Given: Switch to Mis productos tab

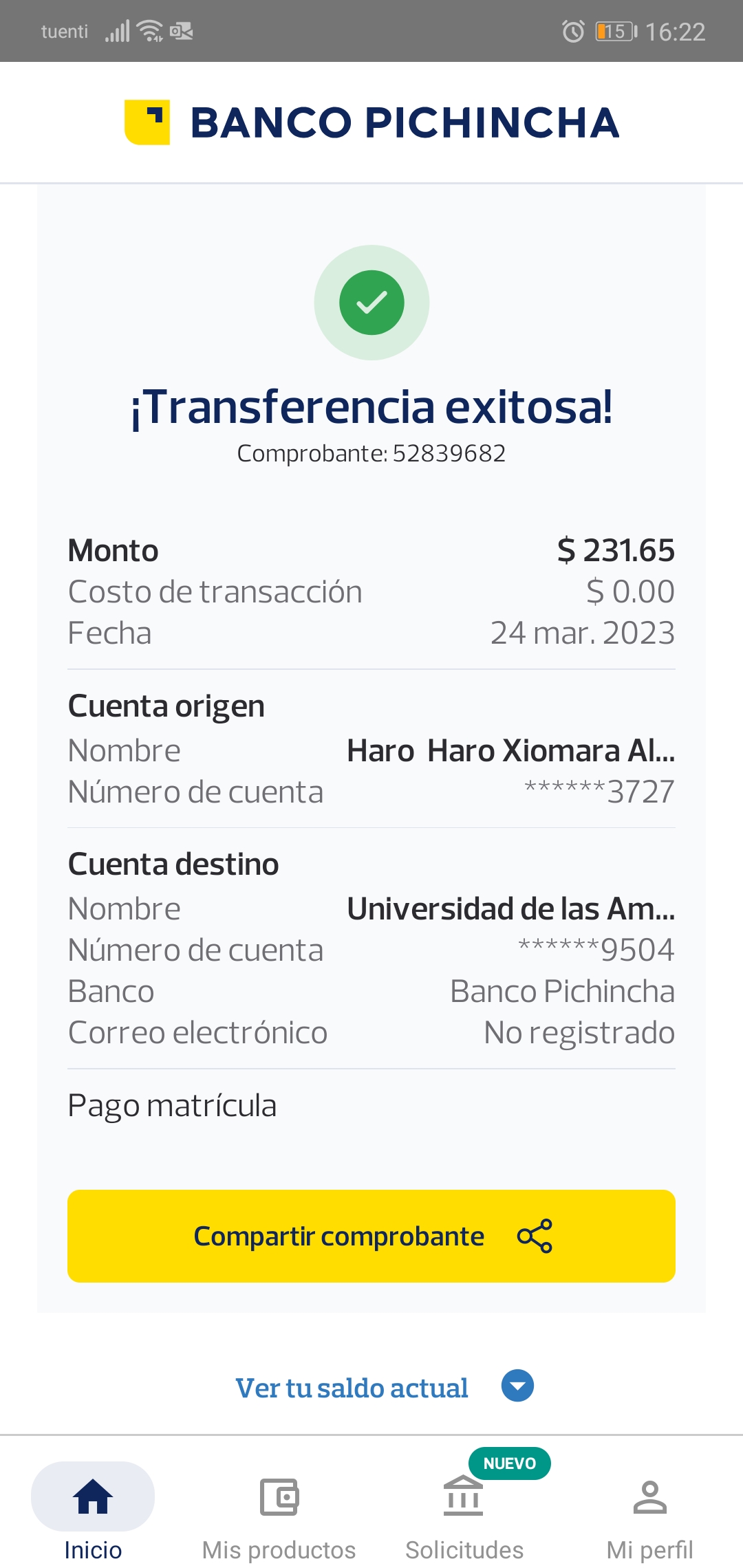Looking at the screenshot, I should (x=279, y=1511).
